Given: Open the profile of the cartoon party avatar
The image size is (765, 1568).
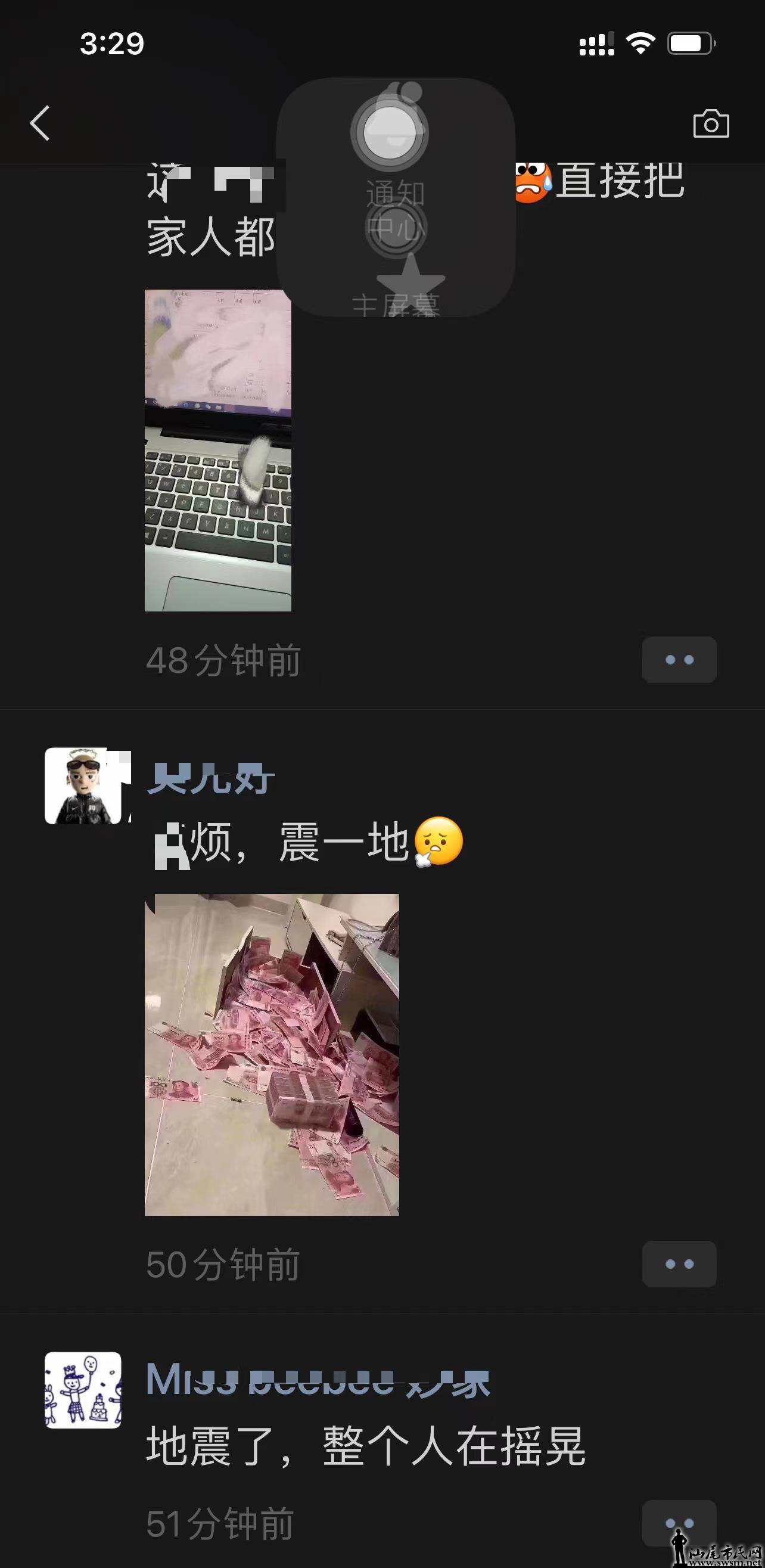Looking at the screenshot, I should pyautogui.click(x=83, y=1390).
